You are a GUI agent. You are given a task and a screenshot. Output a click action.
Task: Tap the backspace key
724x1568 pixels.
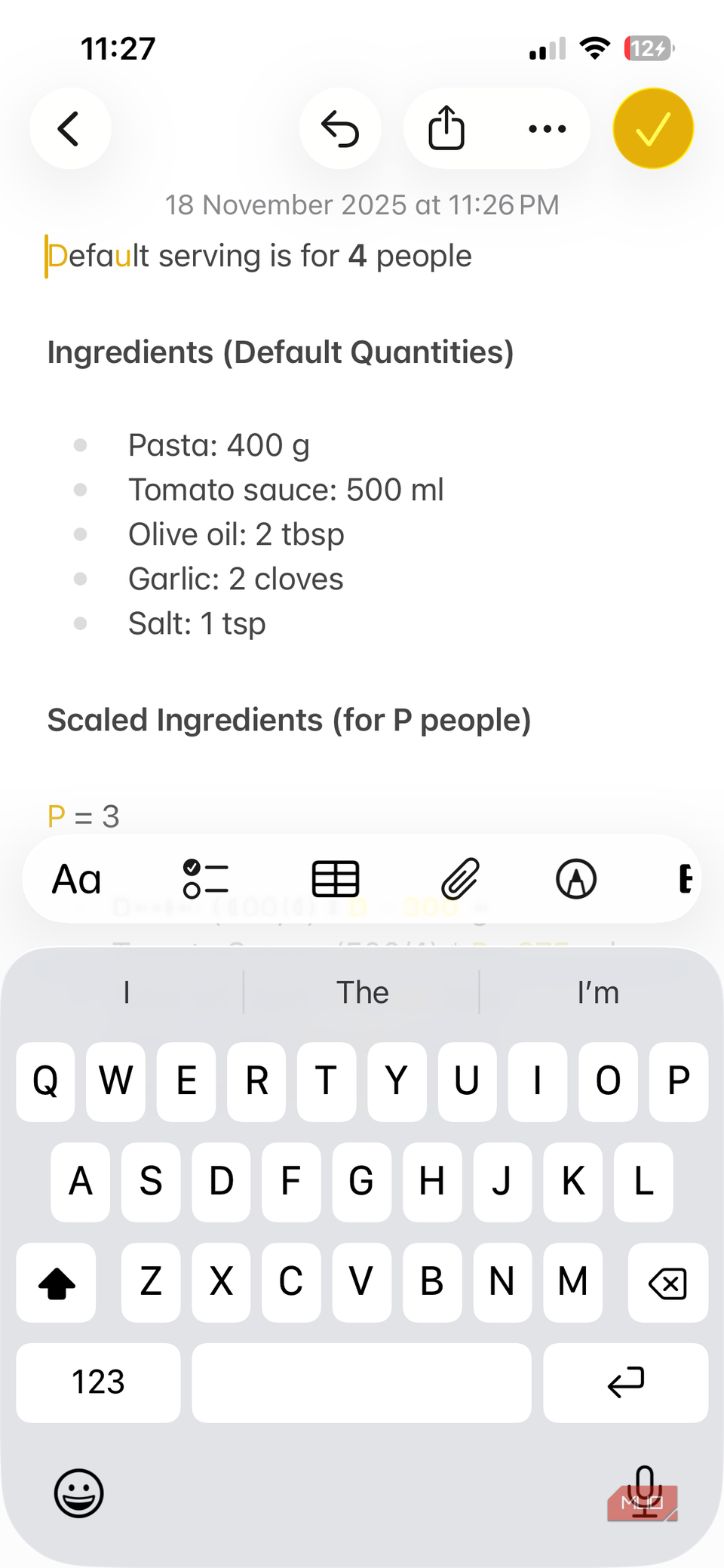667,1283
